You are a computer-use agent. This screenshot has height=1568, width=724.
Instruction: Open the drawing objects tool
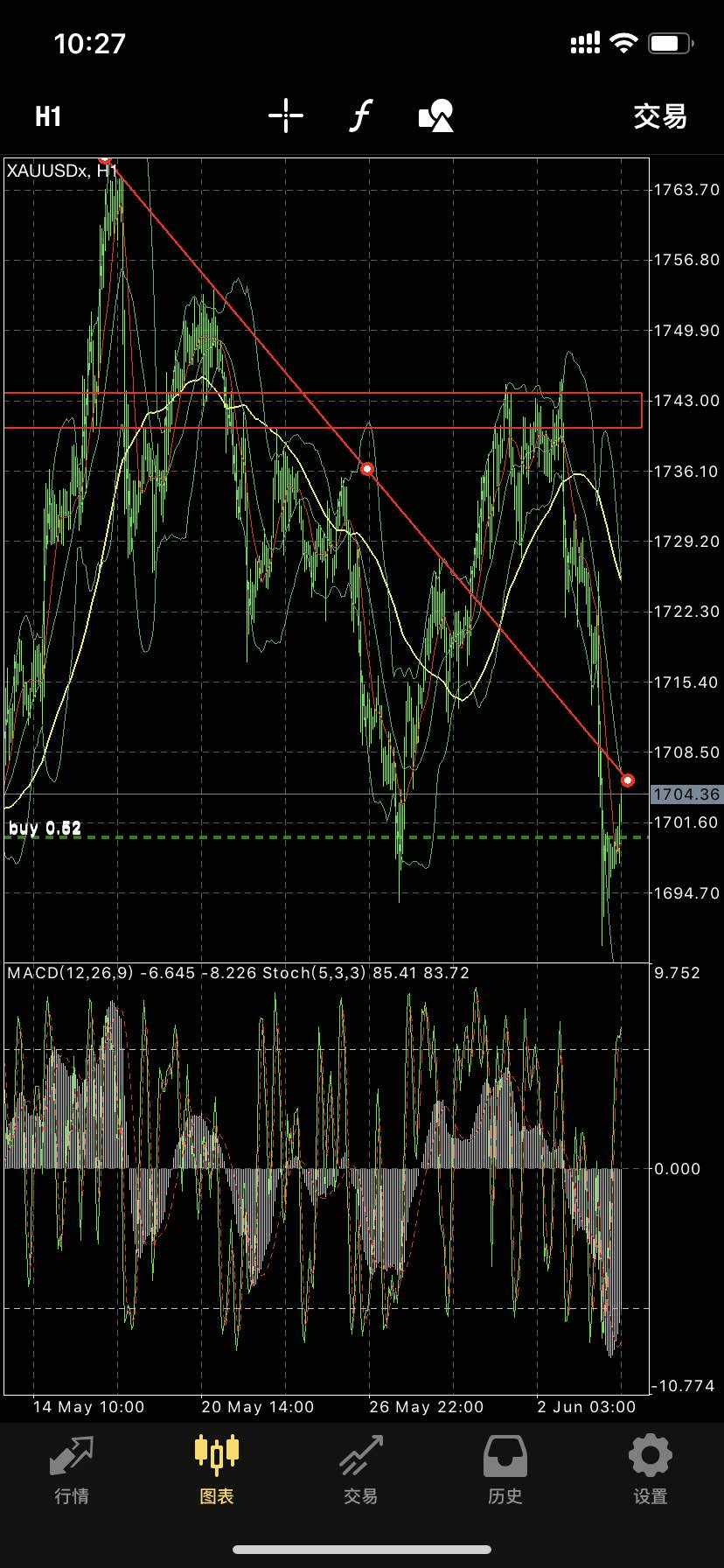click(436, 115)
